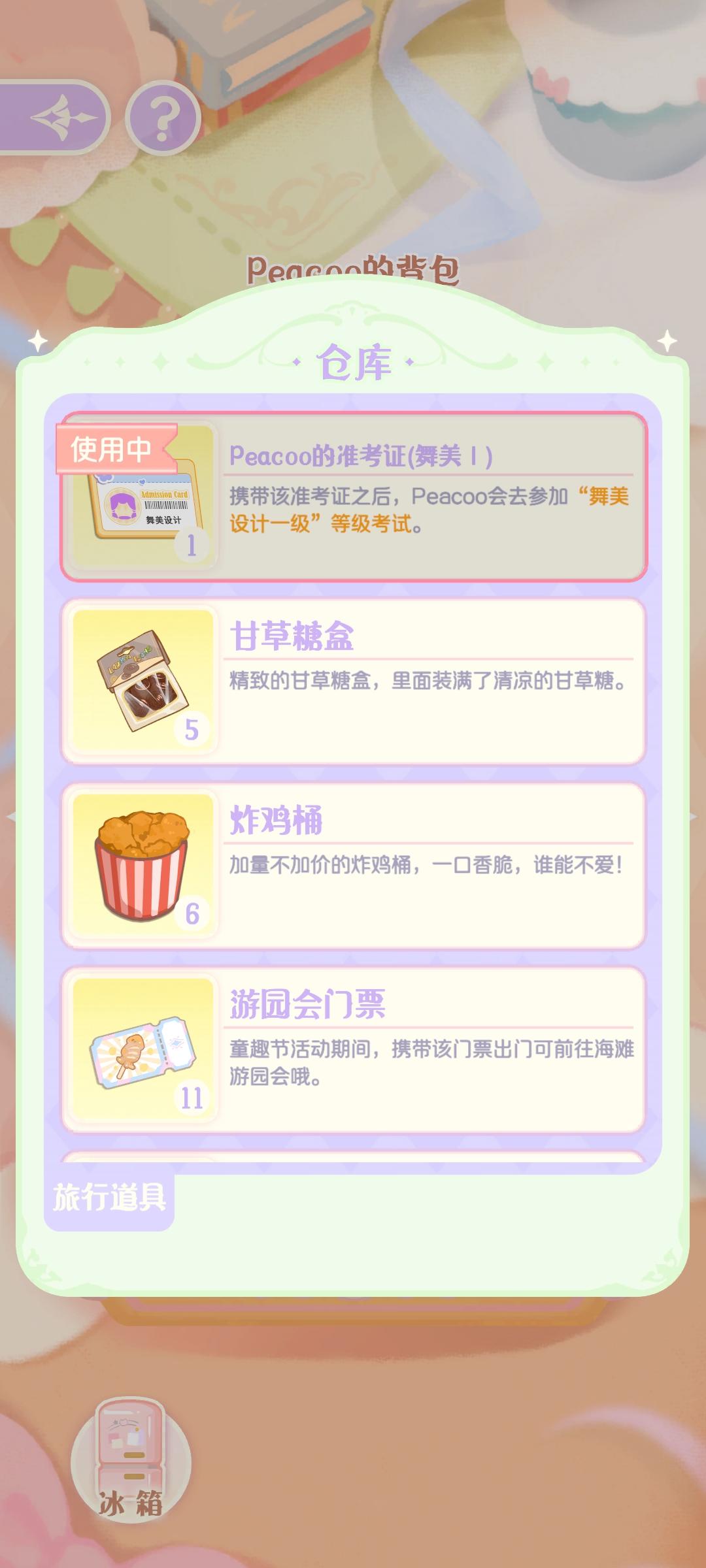Expand the left page chevron arrow
The image size is (706, 1568).
(10, 817)
